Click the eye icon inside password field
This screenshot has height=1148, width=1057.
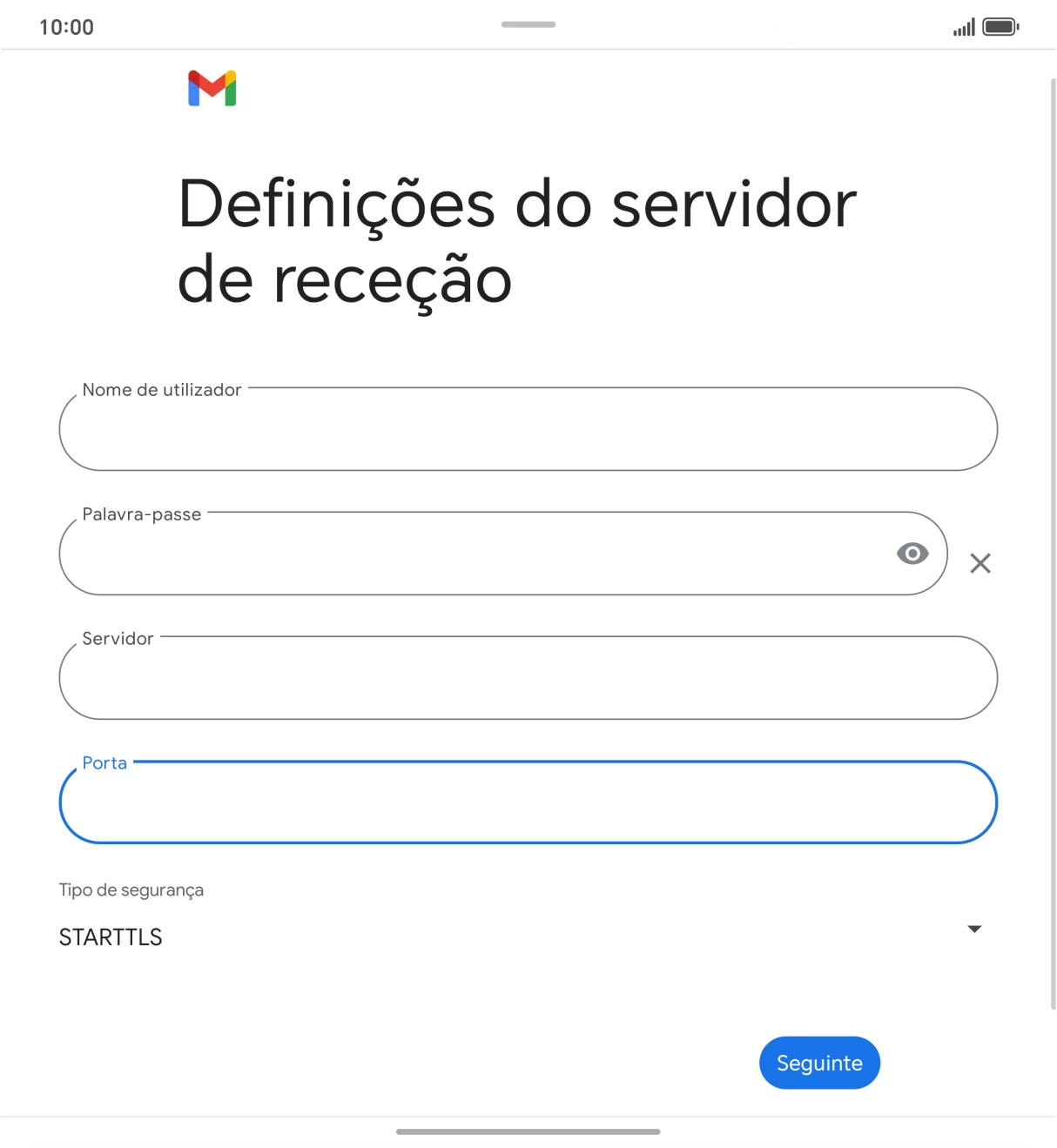point(912,554)
